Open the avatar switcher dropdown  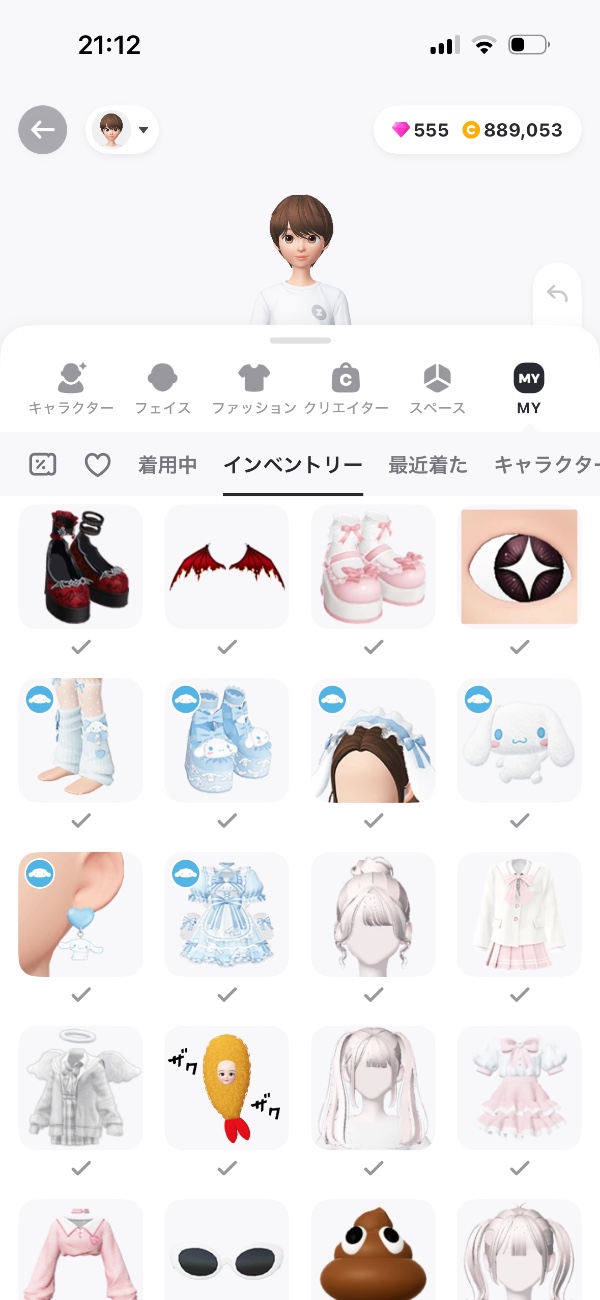point(122,130)
